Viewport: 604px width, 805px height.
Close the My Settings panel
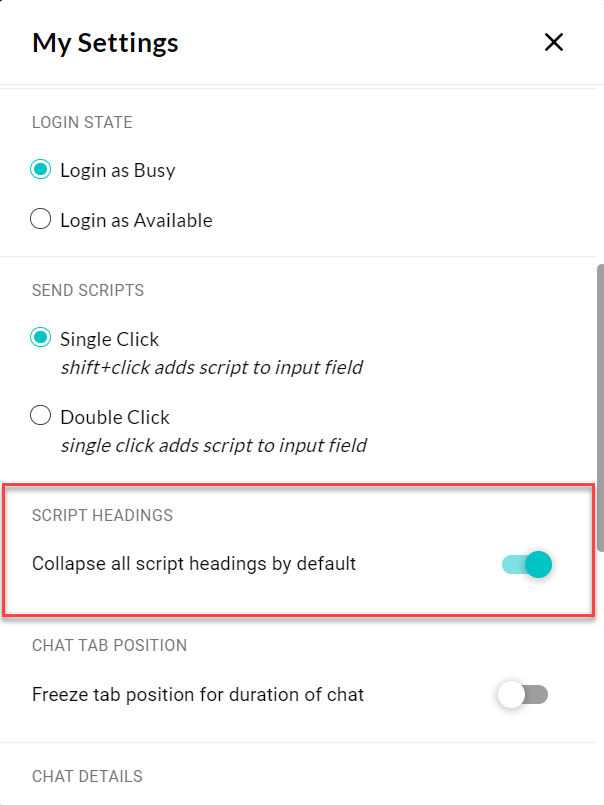tap(553, 42)
